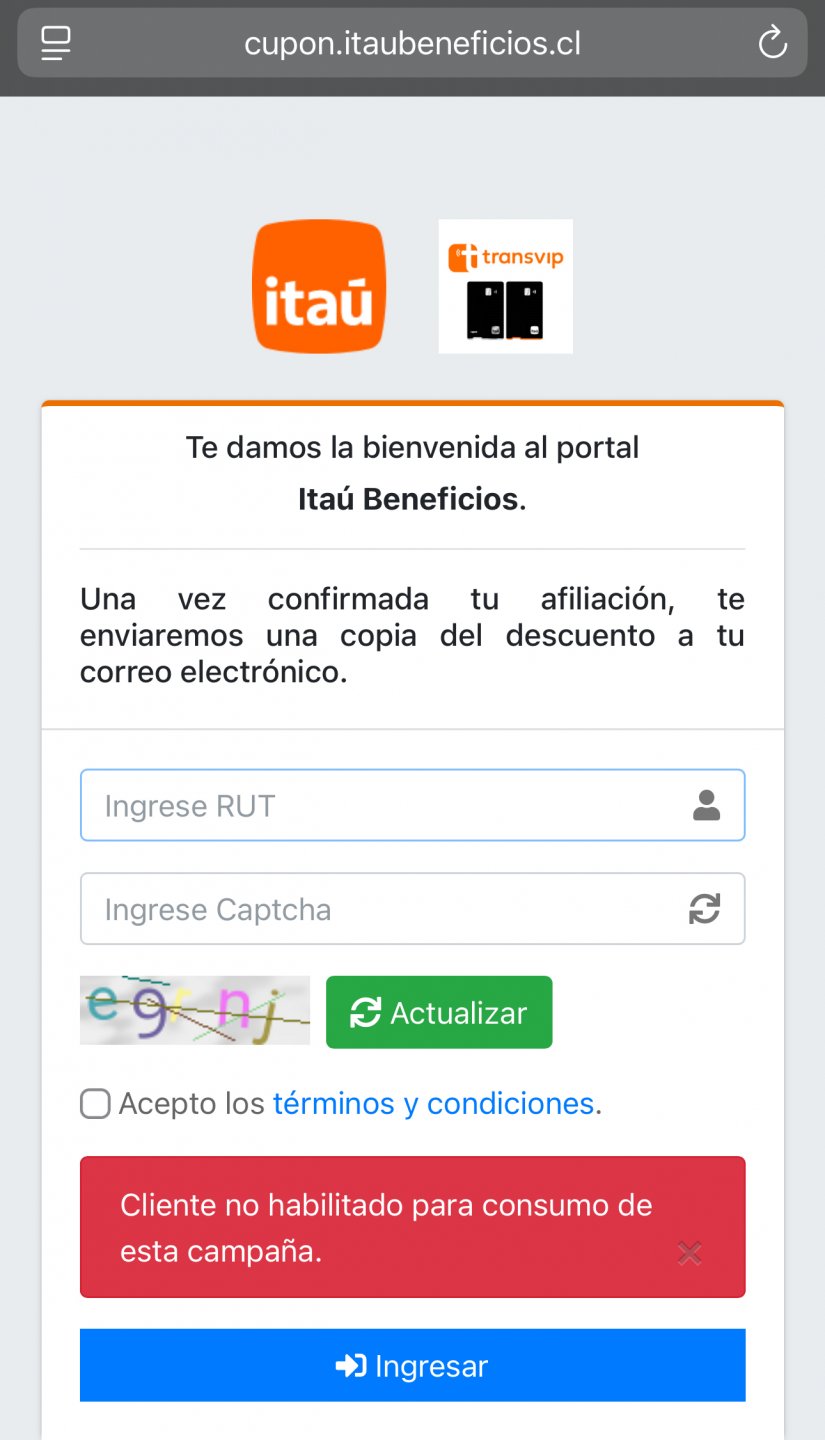Focus the Ingrese Captcha field

pyautogui.click(x=380, y=909)
